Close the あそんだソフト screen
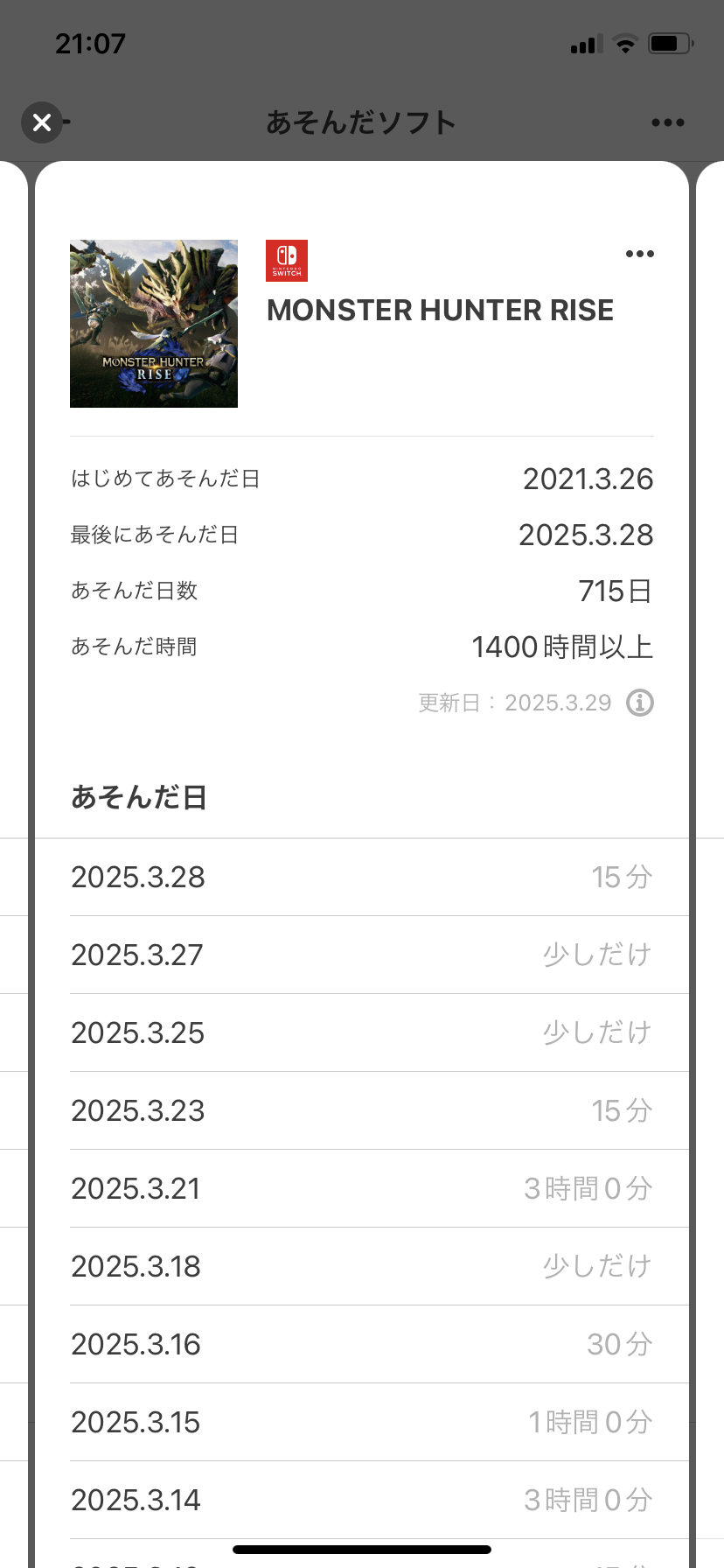Viewport: 724px width, 1568px height. click(x=42, y=122)
